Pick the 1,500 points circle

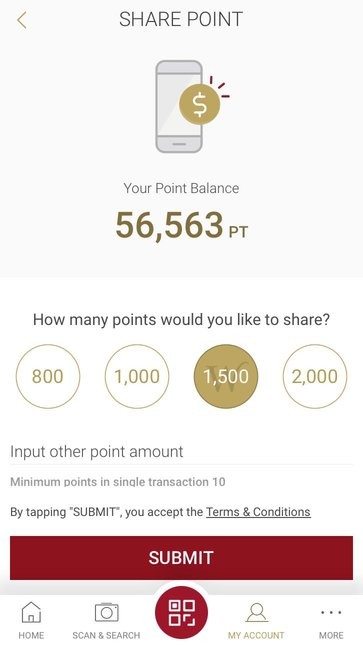[226, 376]
